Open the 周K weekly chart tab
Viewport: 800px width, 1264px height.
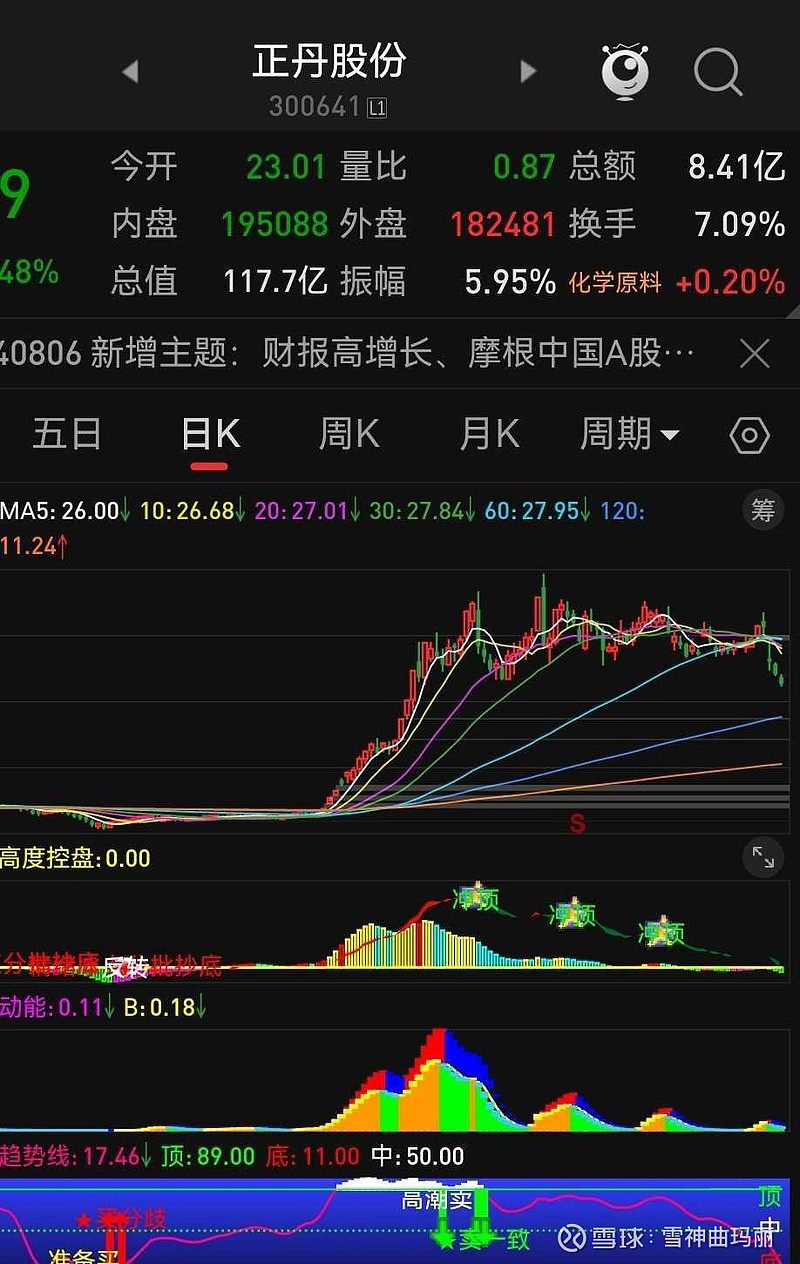click(348, 433)
